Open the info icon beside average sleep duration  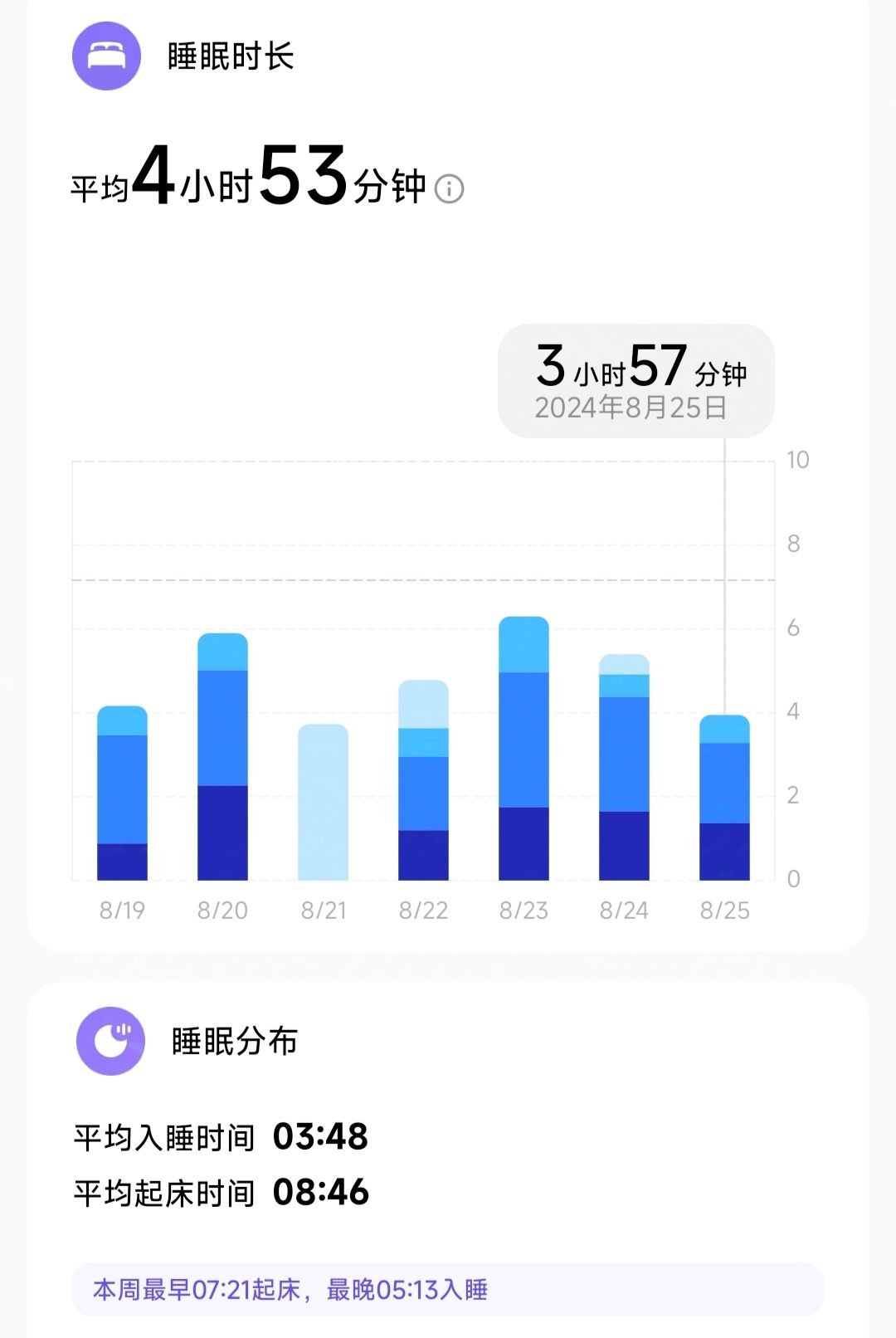point(450,189)
